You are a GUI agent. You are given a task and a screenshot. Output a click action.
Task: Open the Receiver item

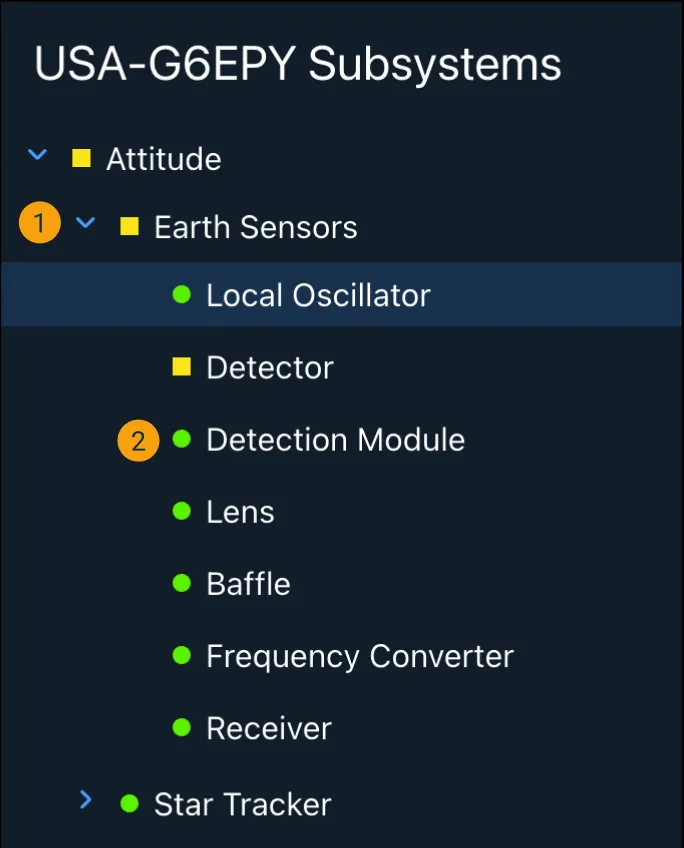coord(269,728)
